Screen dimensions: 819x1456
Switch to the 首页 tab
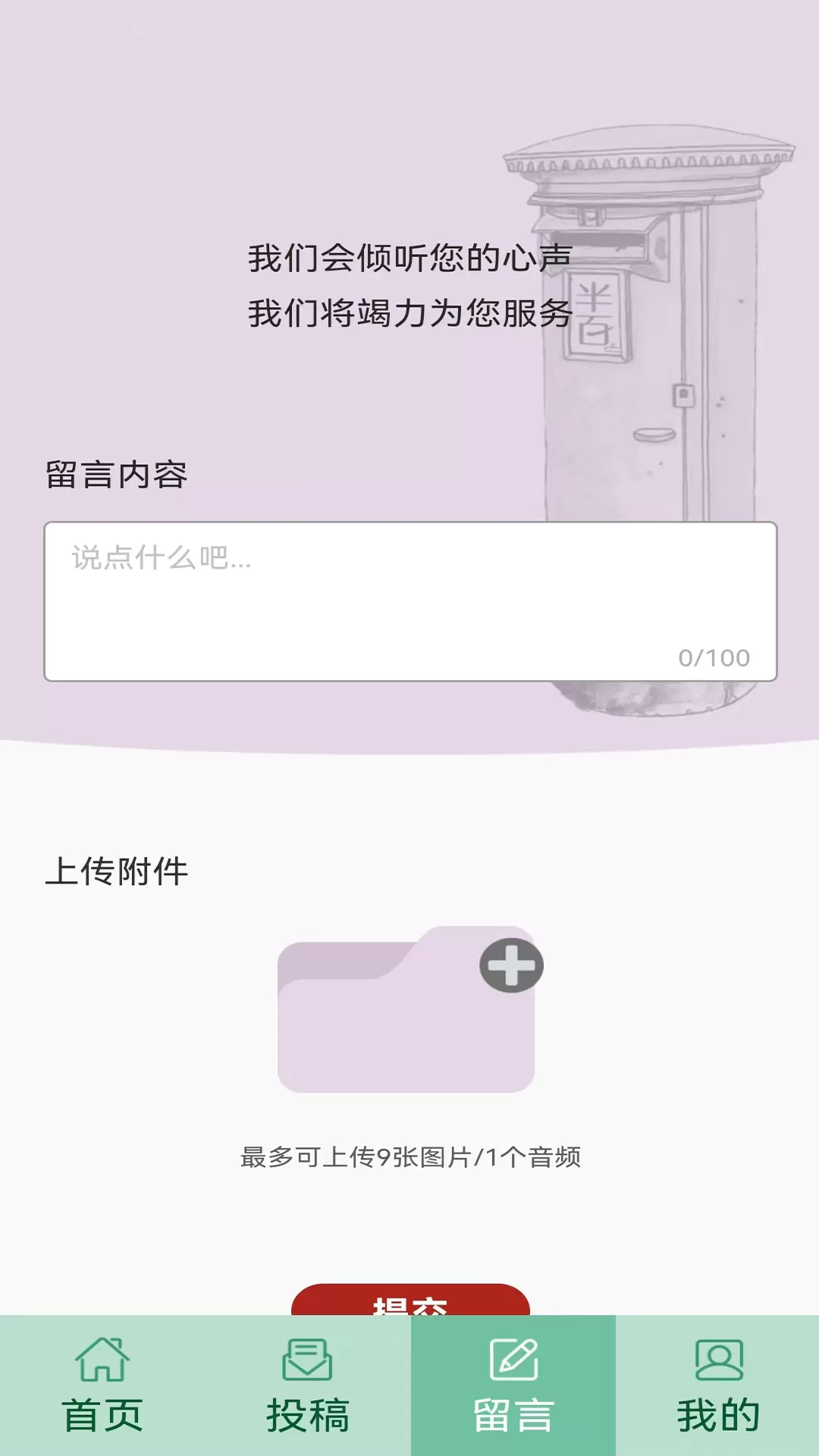(x=102, y=1386)
